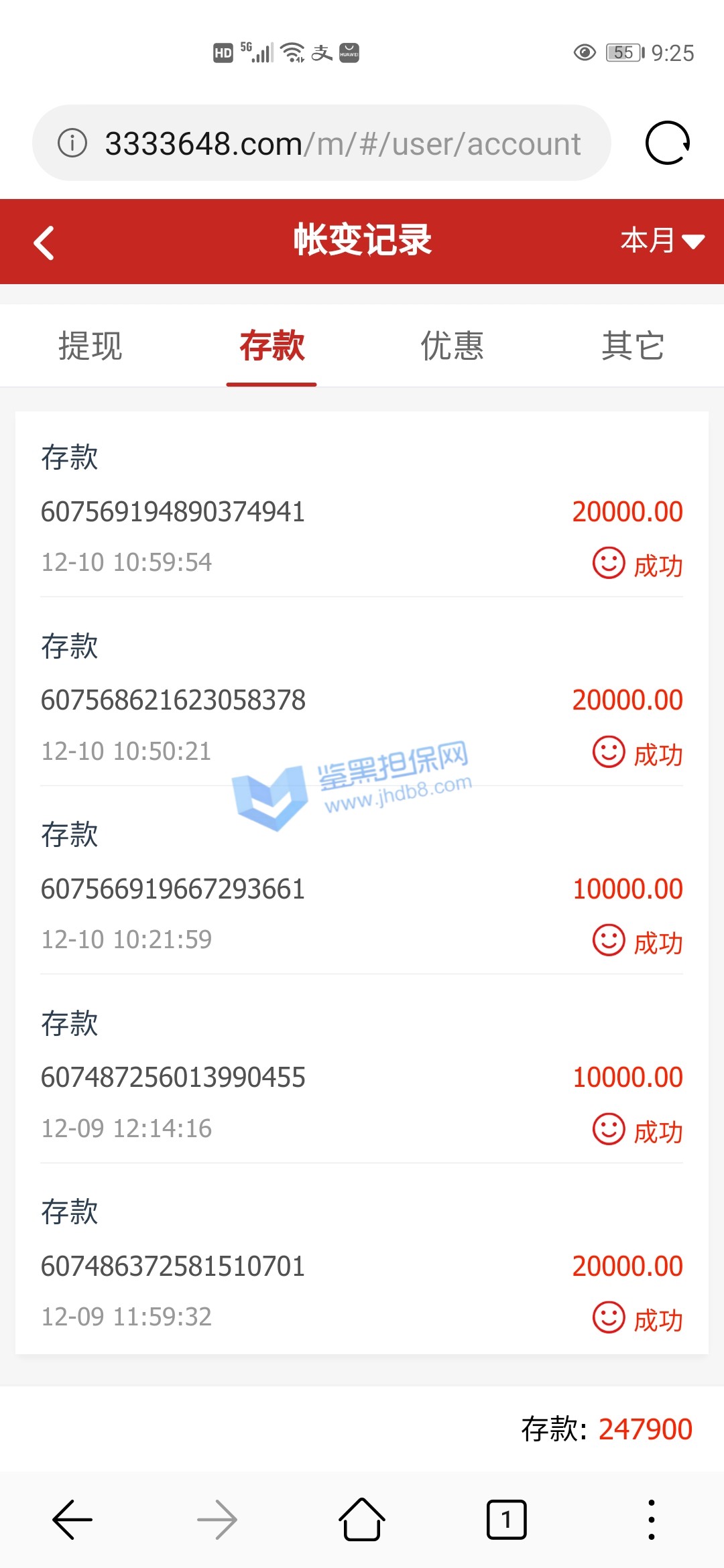Switch to the 优惠 tab

click(x=452, y=346)
